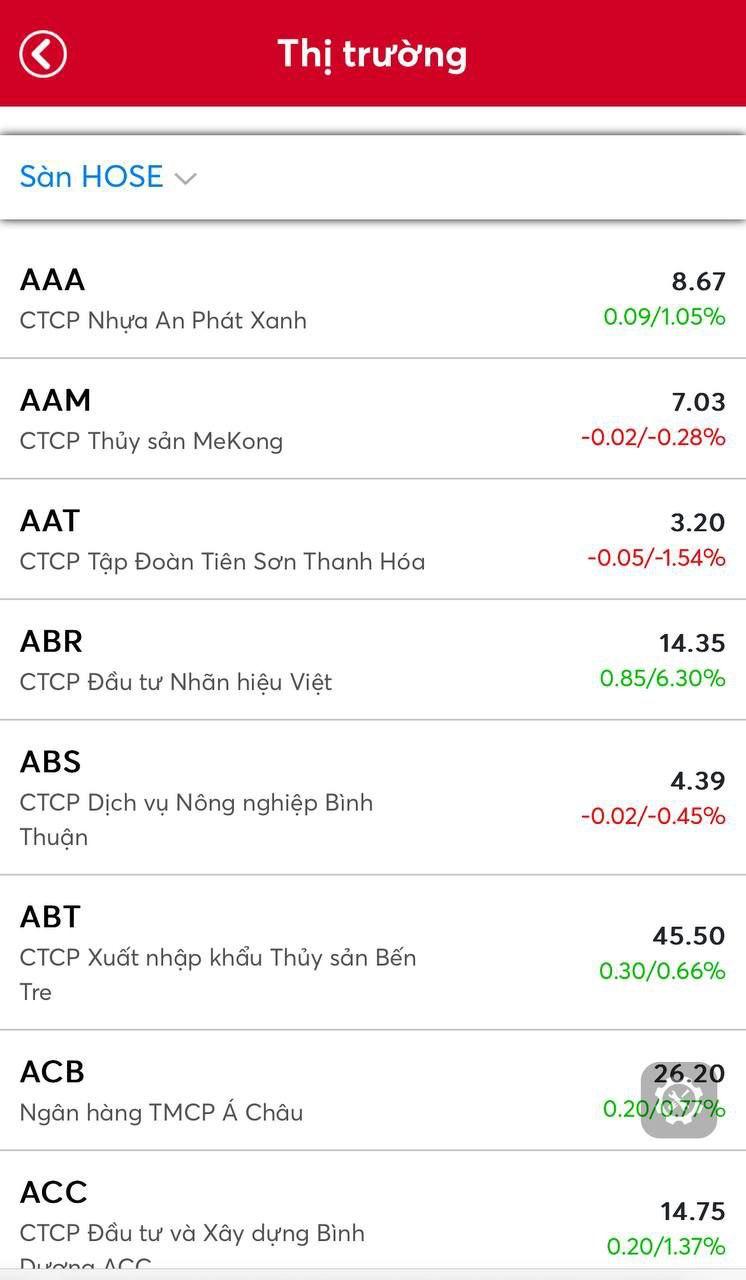Go back using the header arrow
This screenshot has width=746, height=1280.
42,53
